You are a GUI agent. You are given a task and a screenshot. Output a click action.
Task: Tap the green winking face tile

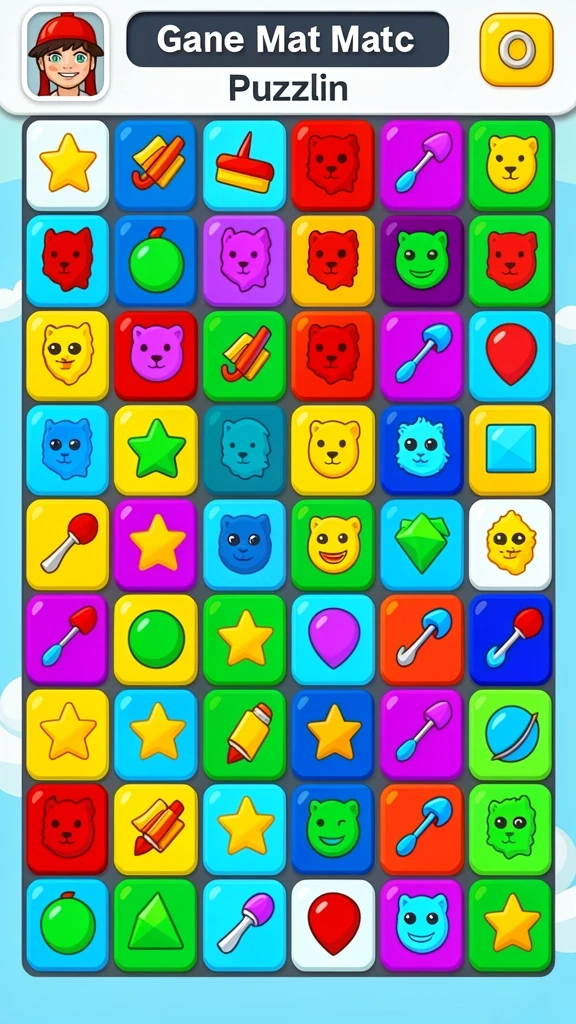pos(333,829)
